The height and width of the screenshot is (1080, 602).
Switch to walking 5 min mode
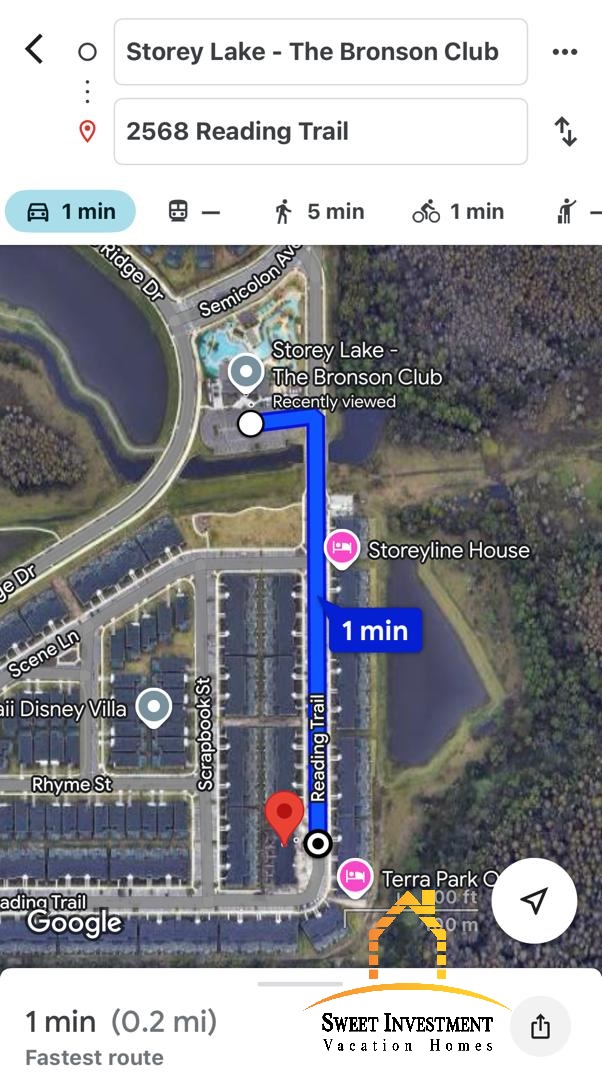tap(318, 211)
